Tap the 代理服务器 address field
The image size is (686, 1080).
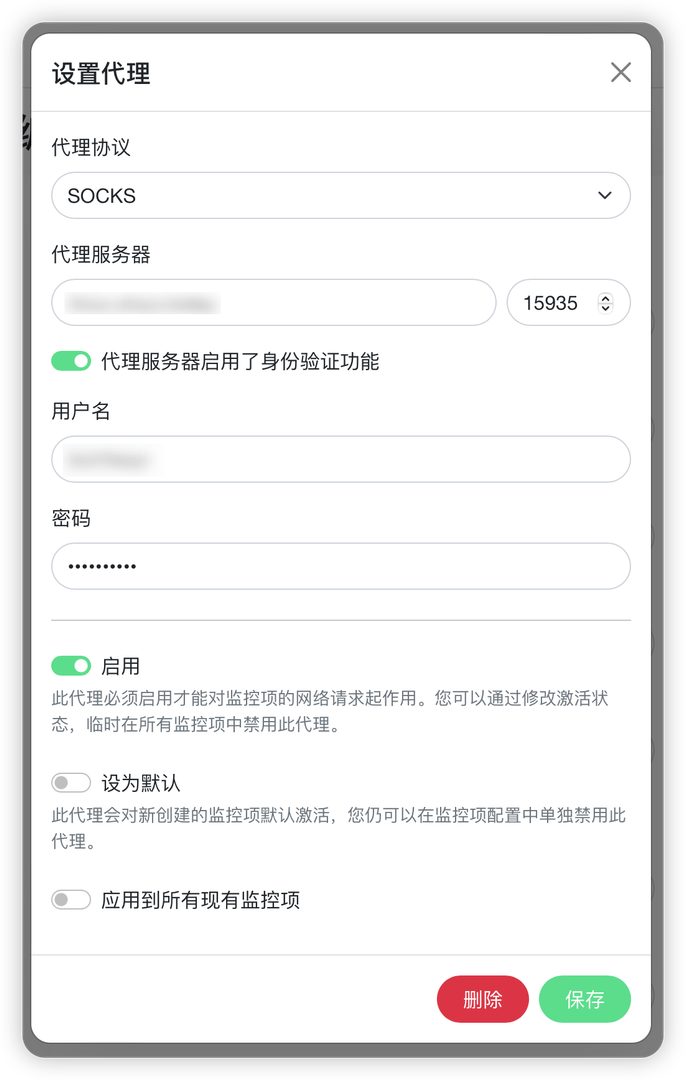click(x=273, y=302)
